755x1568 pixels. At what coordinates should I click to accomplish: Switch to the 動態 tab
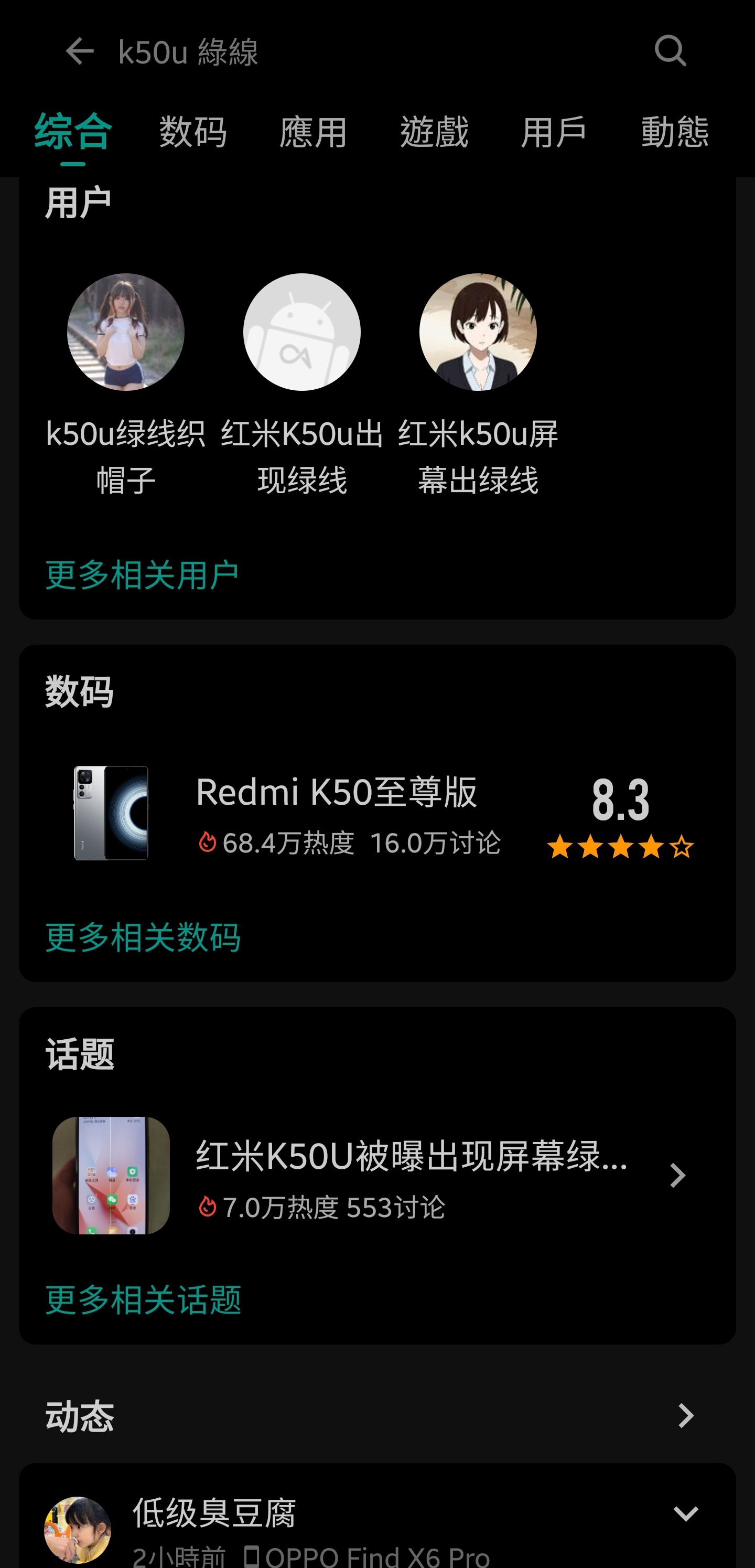(x=675, y=132)
